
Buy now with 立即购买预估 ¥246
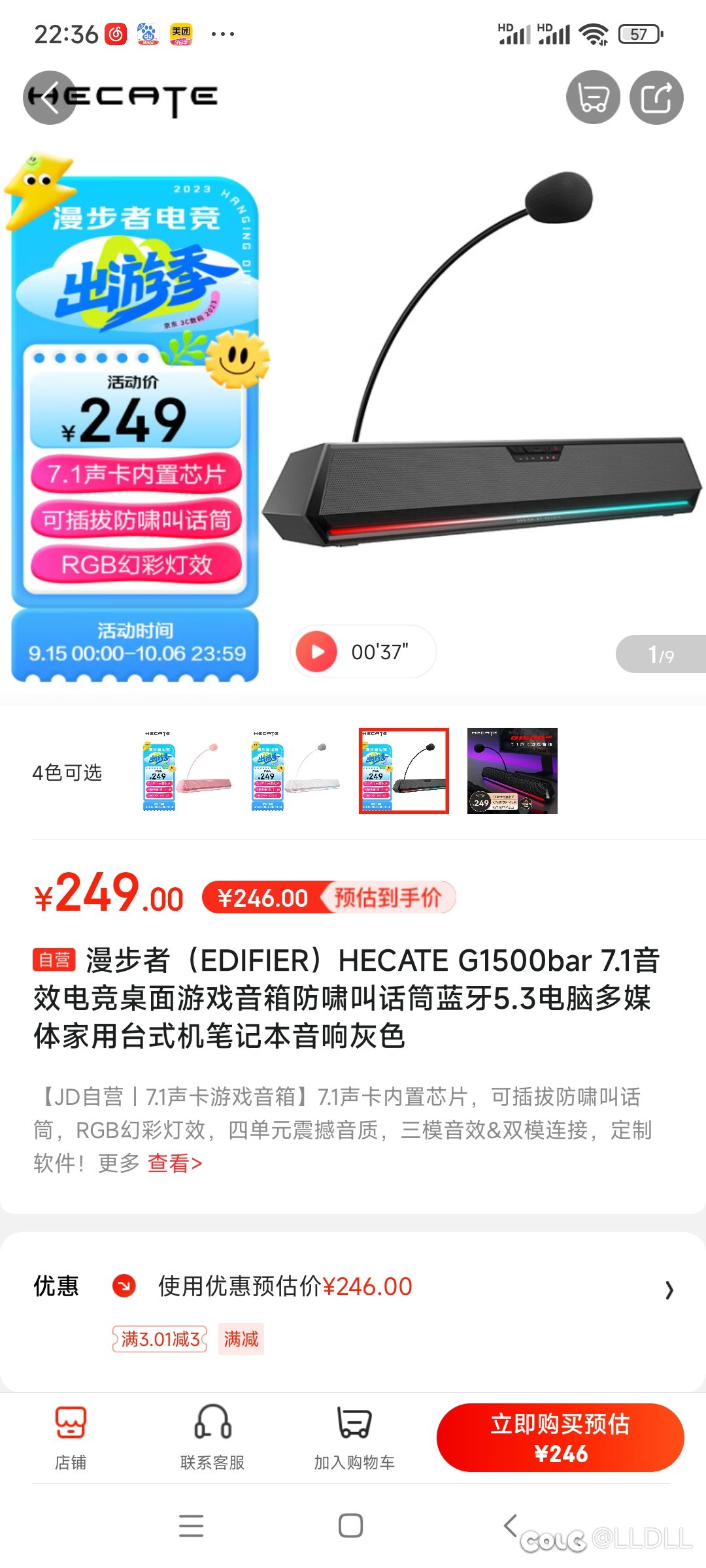click(560, 1438)
